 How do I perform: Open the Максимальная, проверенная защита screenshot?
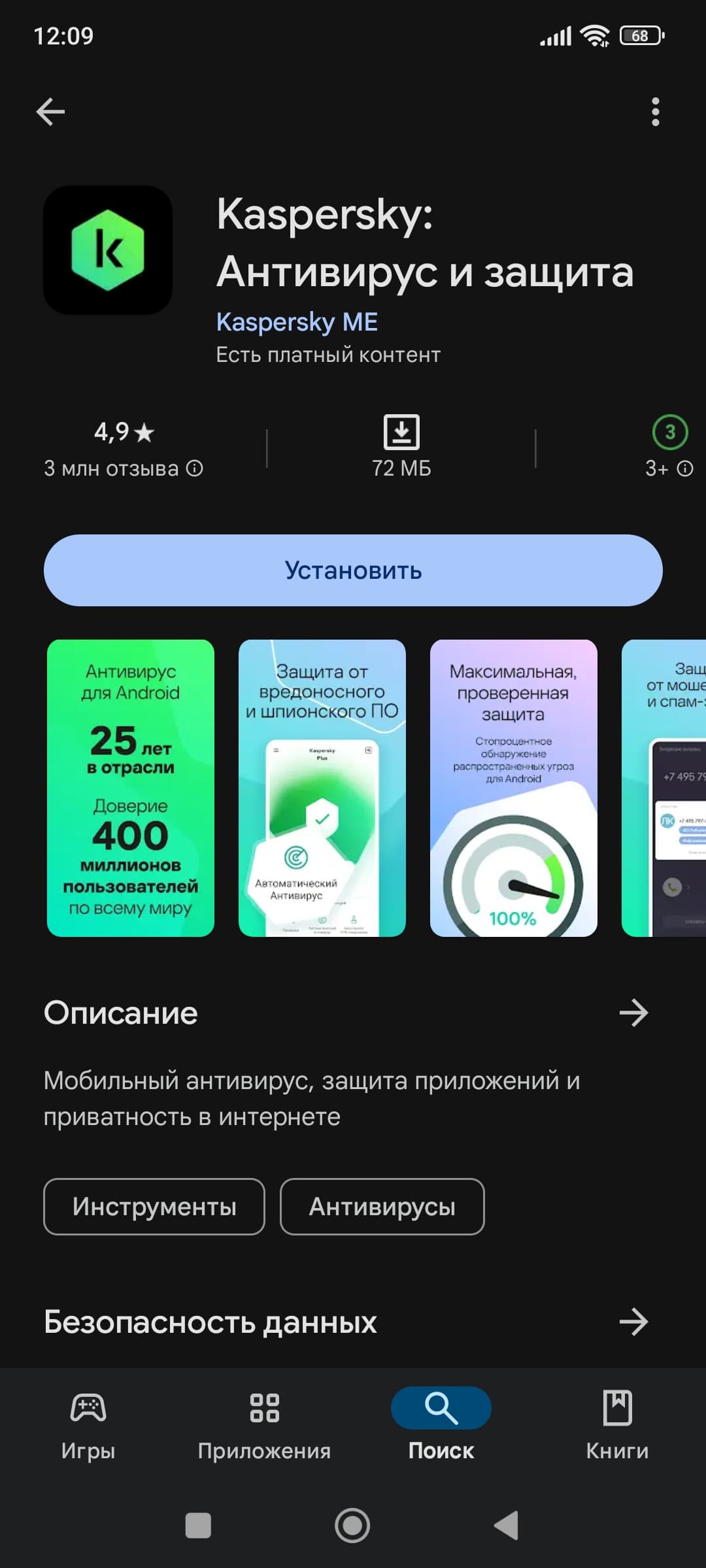(514, 788)
